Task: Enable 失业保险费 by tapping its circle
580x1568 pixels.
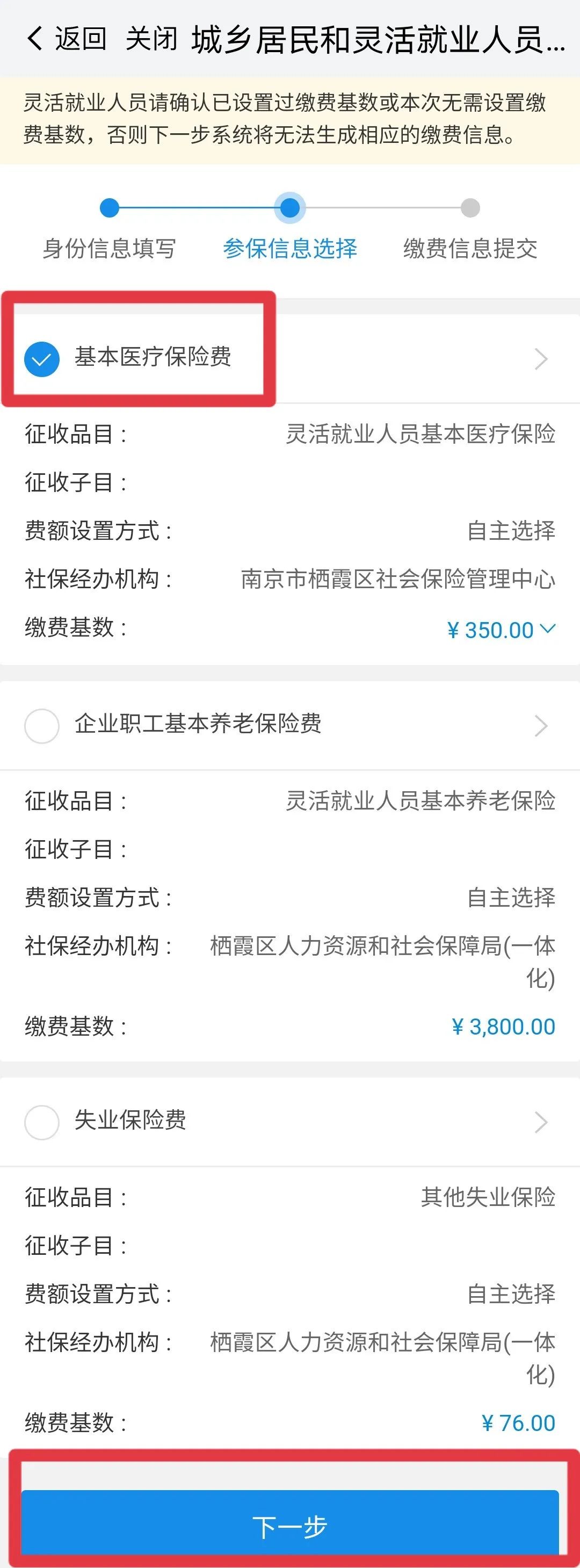Action: tap(41, 1123)
